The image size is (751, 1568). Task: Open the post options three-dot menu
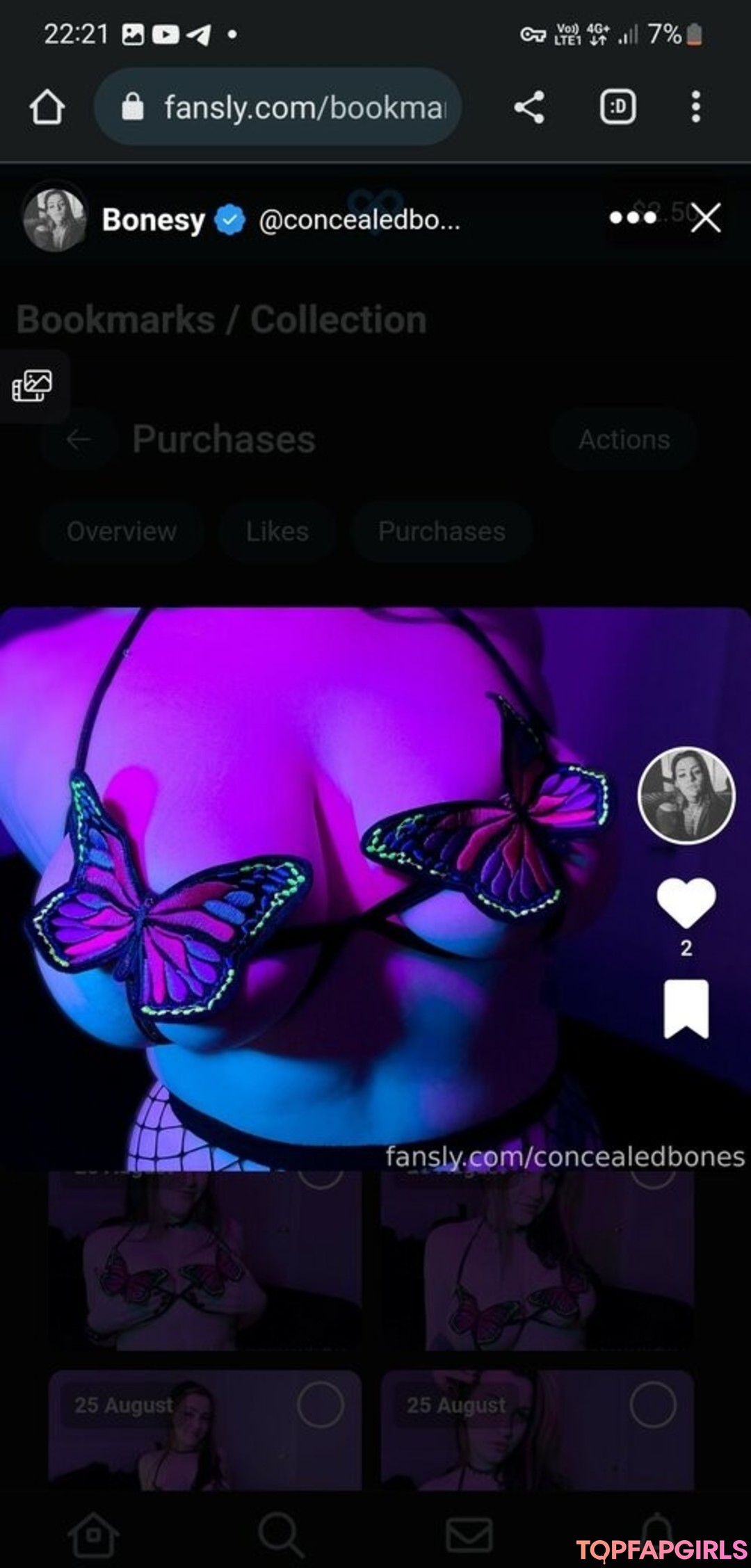(x=632, y=218)
